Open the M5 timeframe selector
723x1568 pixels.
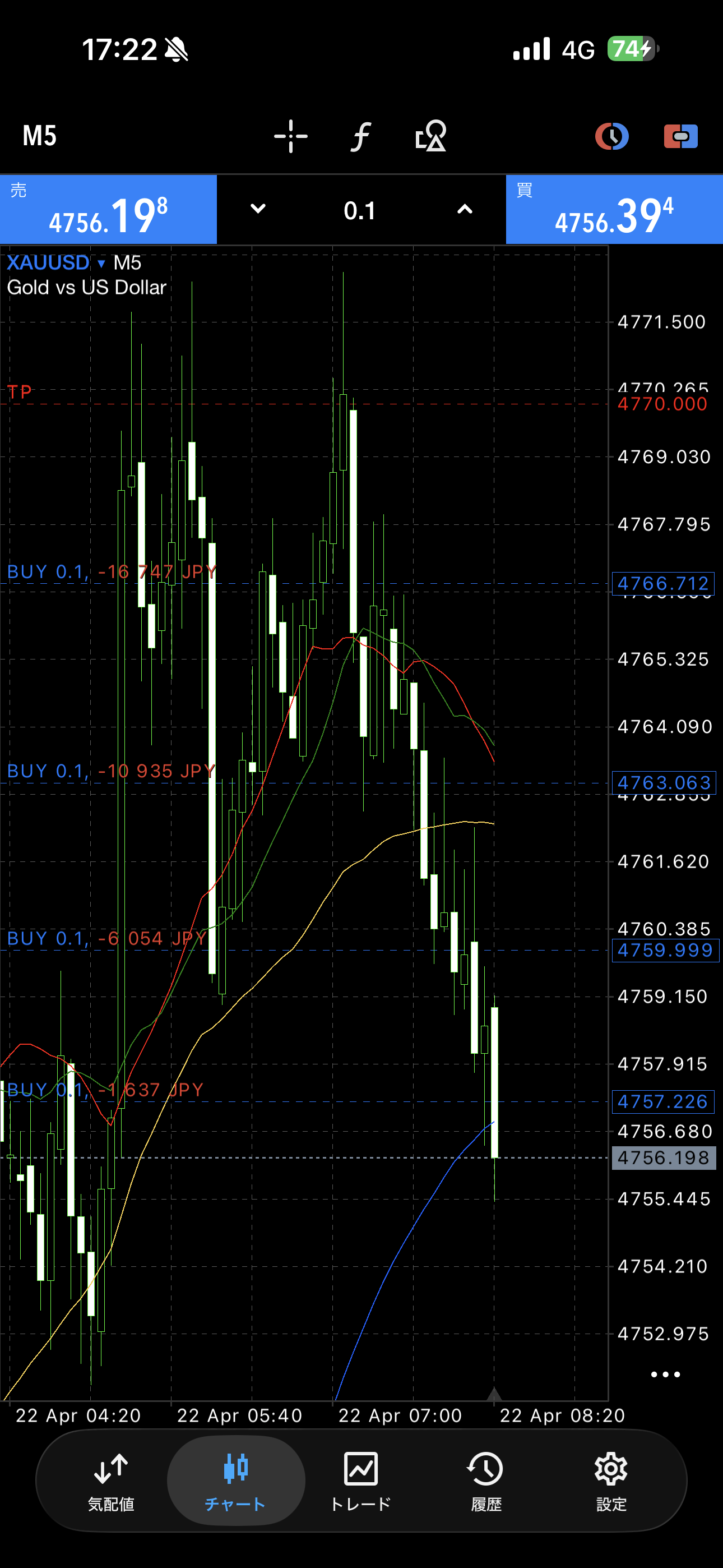pyautogui.click(x=40, y=136)
